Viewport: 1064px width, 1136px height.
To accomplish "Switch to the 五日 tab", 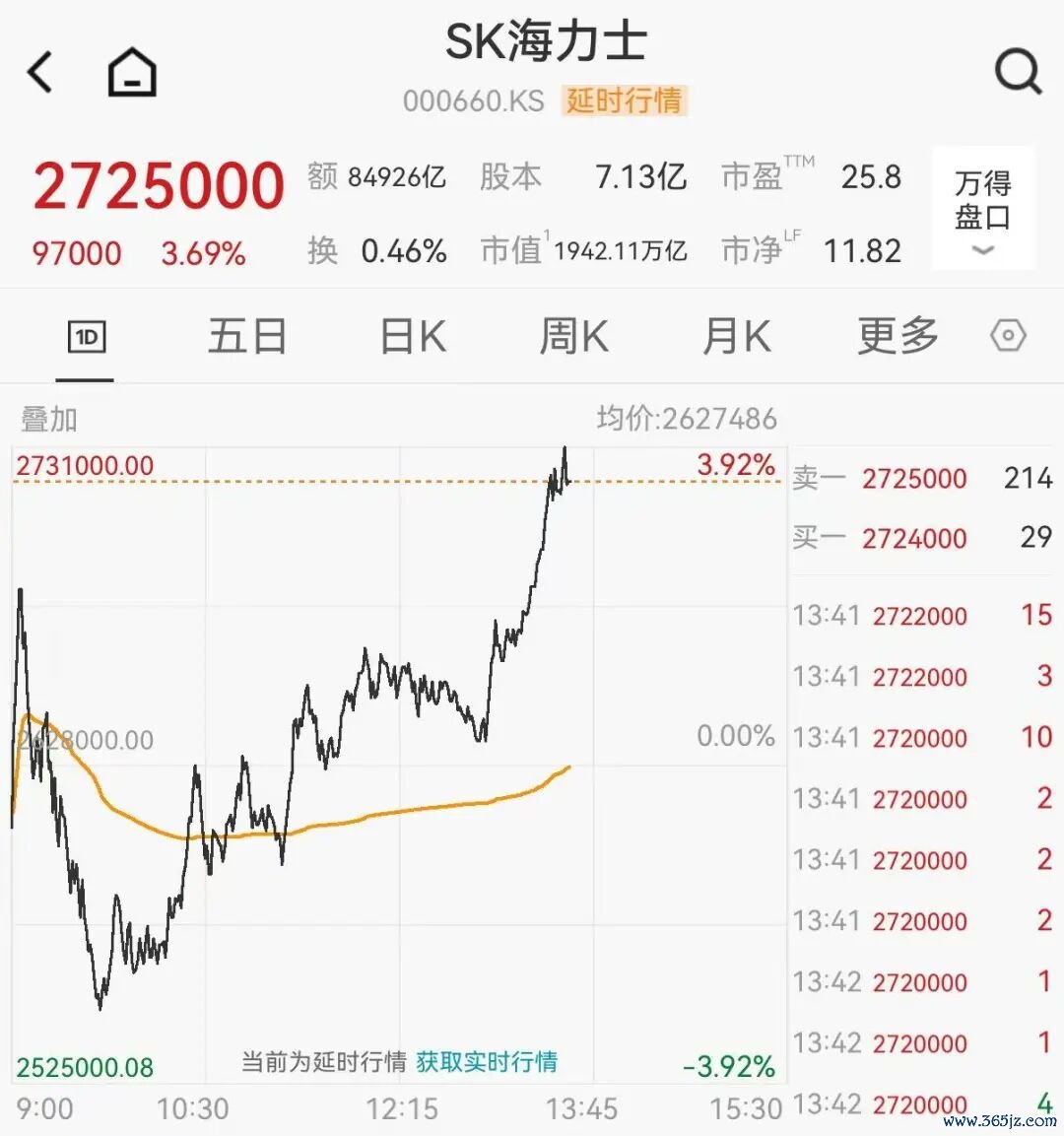I will pyautogui.click(x=247, y=336).
